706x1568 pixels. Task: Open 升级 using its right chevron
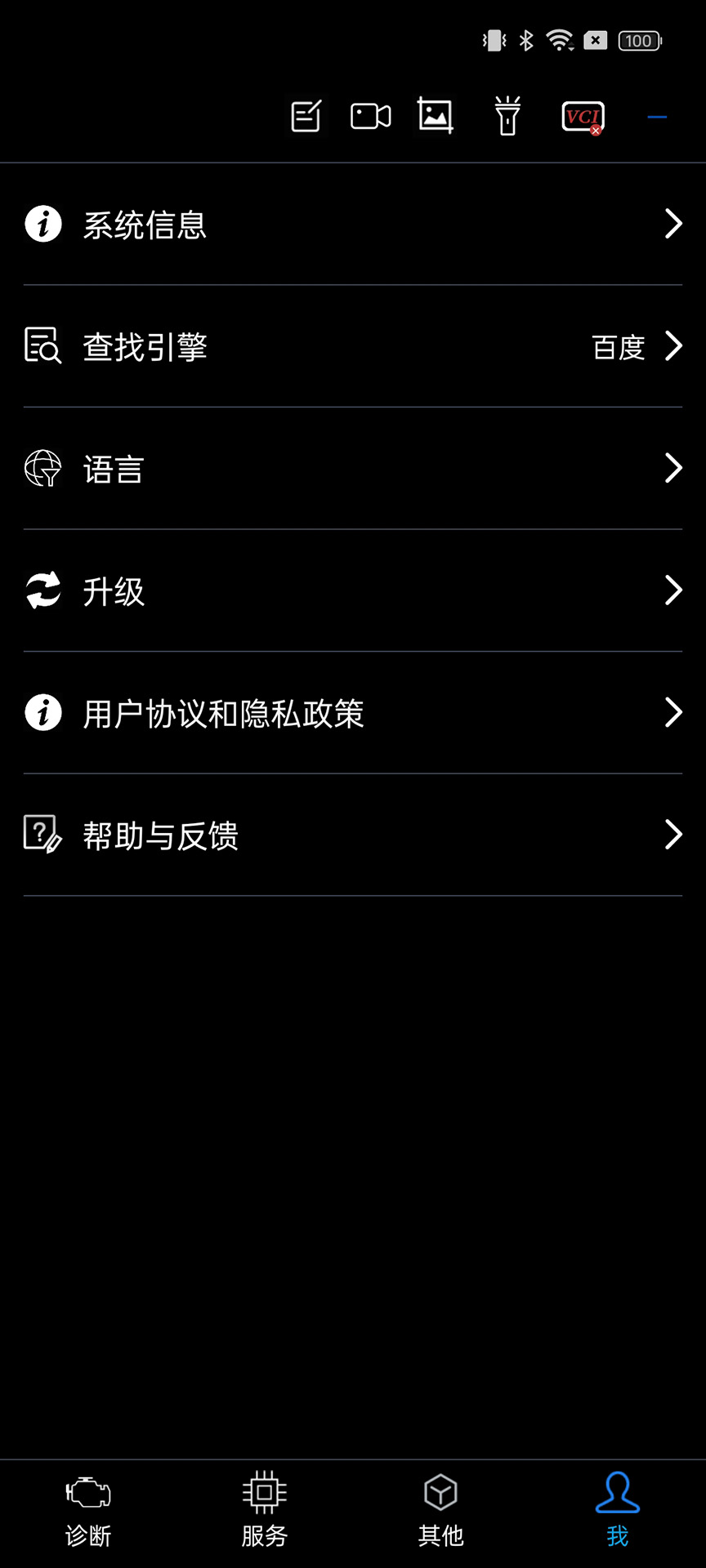point(675,590)
